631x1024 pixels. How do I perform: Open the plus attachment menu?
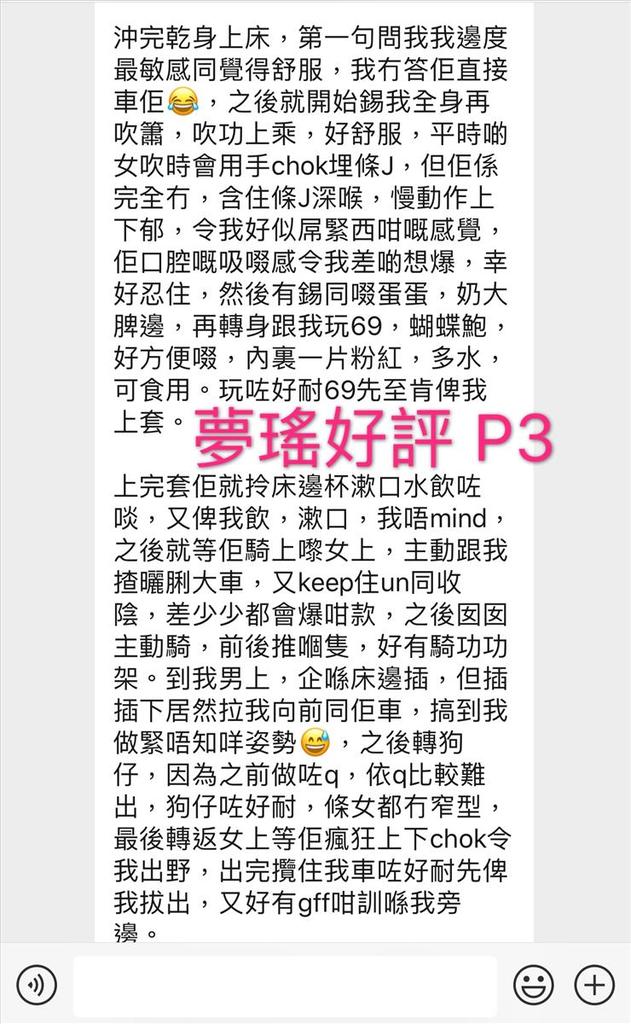[x=594, y=986]
